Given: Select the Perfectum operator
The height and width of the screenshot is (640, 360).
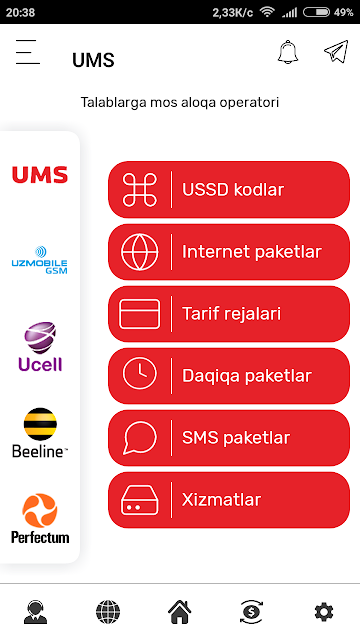Looking at the screenshot, I should [x=40, y=518].
